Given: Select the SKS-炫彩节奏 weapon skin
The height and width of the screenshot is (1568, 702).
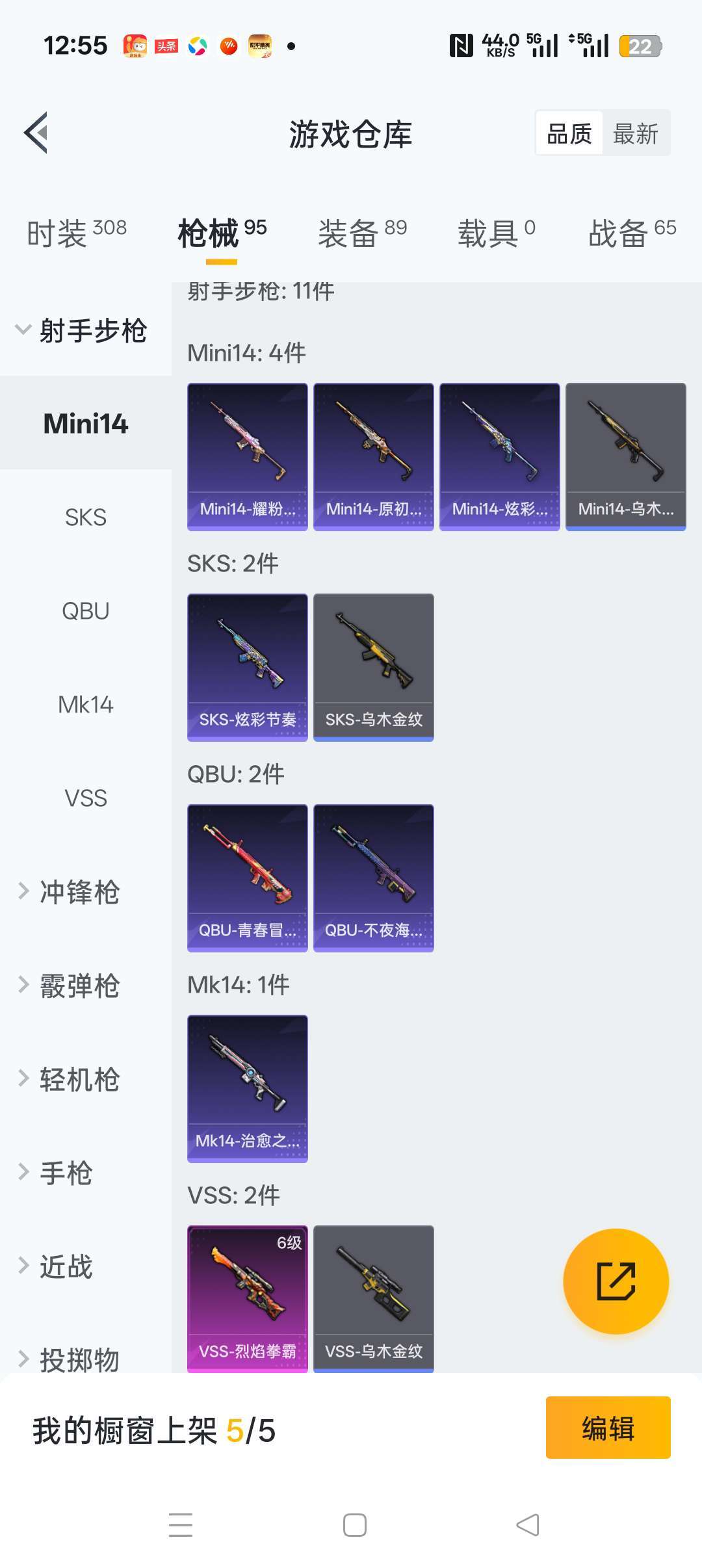Looking at the screenshot, I should [247, 667].
